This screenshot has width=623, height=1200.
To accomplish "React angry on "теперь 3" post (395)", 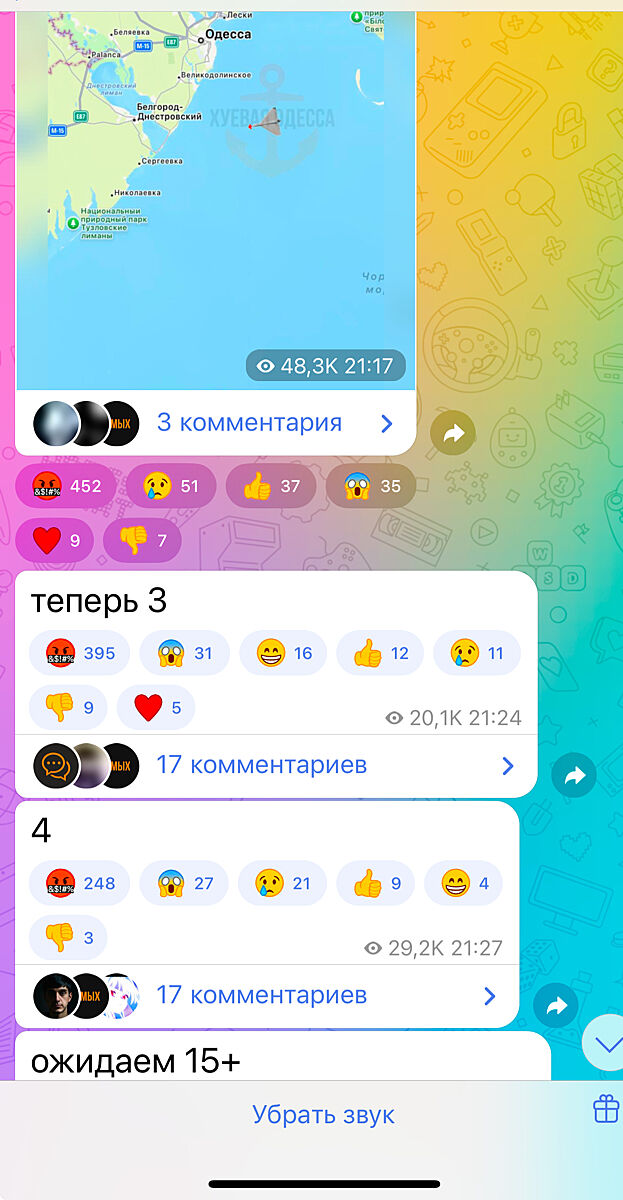I will tap(80, 653).
